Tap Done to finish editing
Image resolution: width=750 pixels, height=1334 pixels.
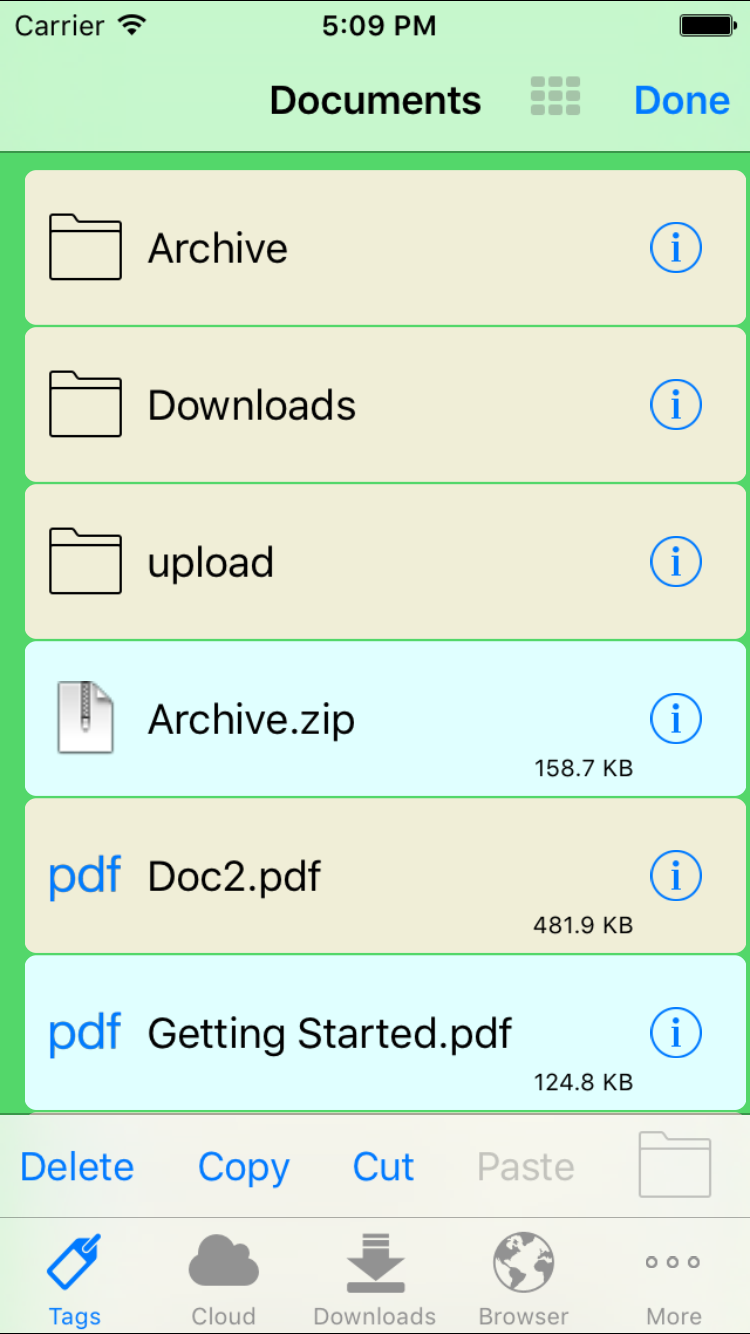(x=682, y=100)
